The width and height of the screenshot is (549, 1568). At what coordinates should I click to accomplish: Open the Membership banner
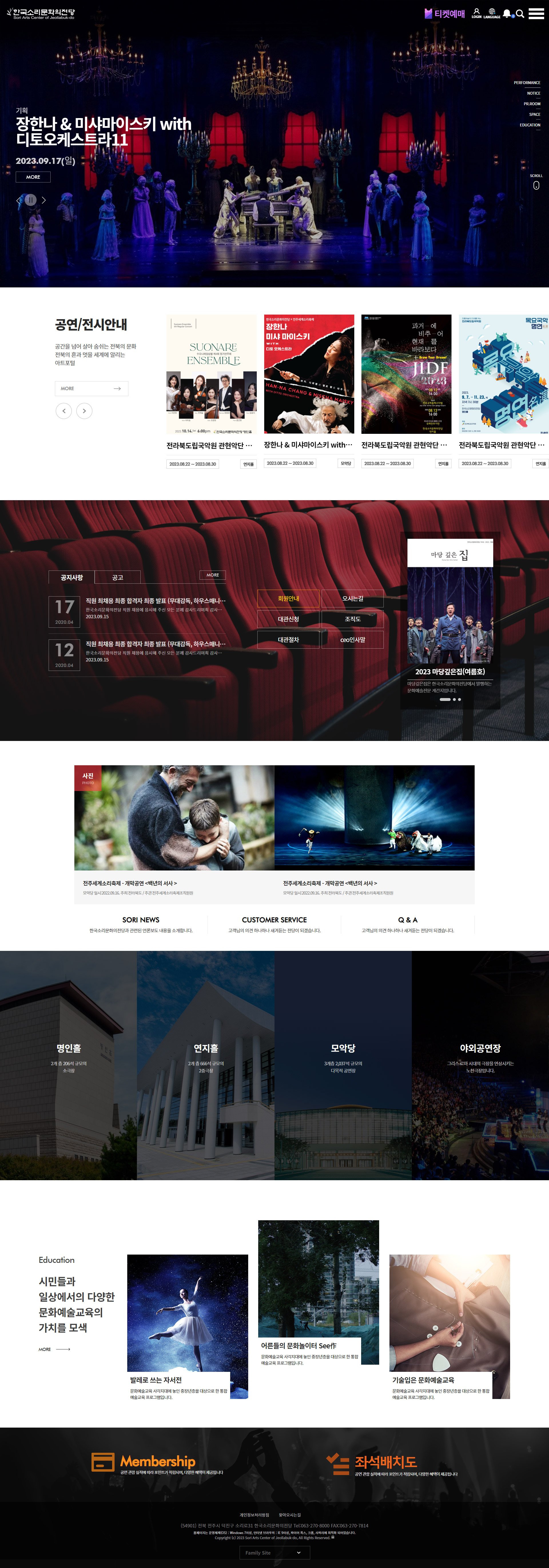157,1463
